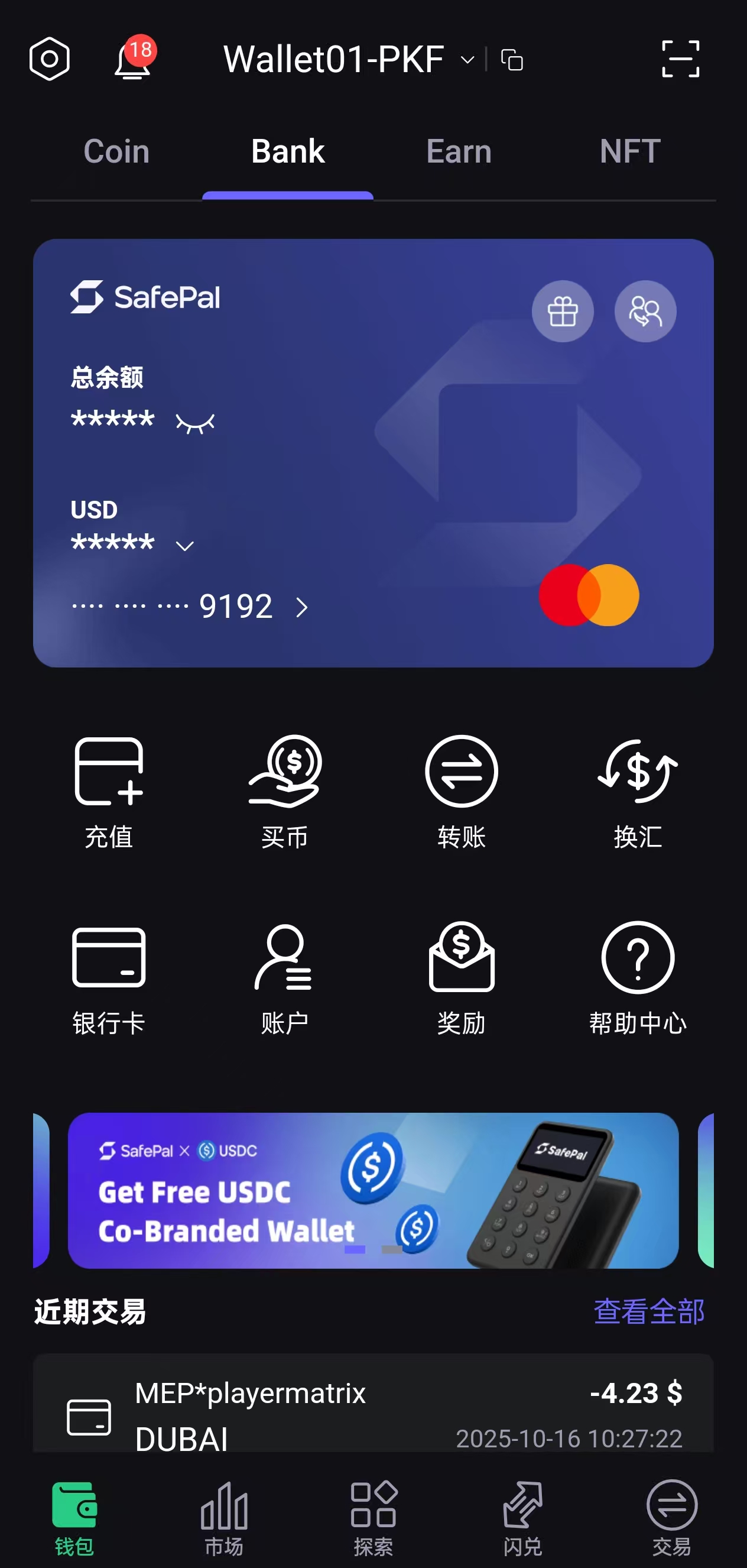Open the Get Free USDC banner
Image resolution: width=747 pixels, height=1568 pixels.
tap(373, 1190)
